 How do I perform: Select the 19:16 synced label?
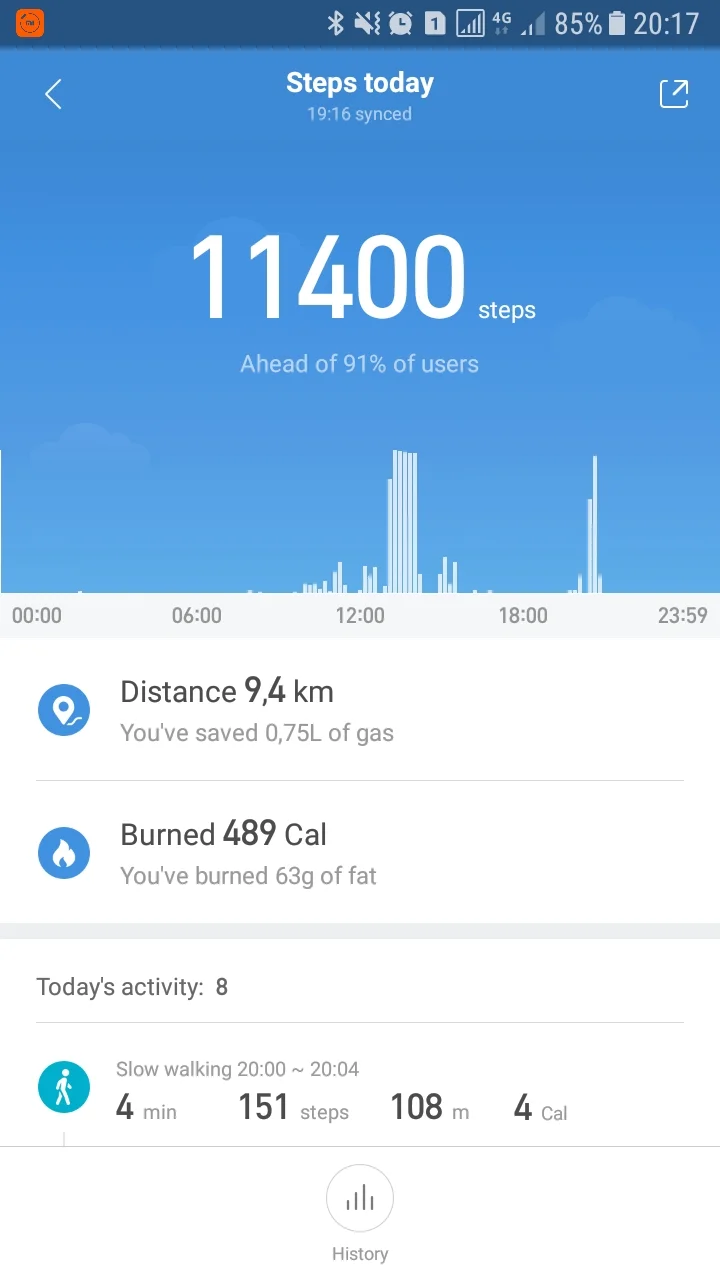(359, 114)
